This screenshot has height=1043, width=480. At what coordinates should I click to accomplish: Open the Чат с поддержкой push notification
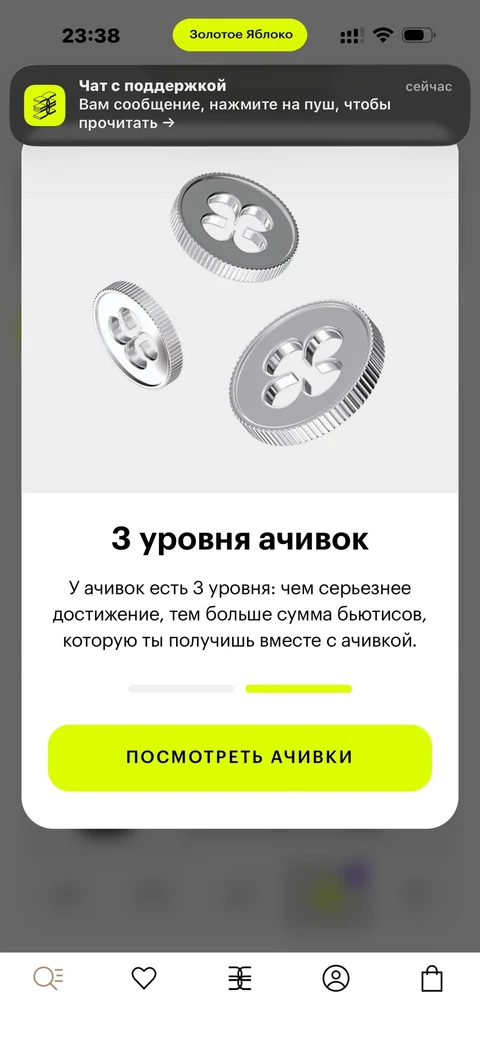coord(240,105)
